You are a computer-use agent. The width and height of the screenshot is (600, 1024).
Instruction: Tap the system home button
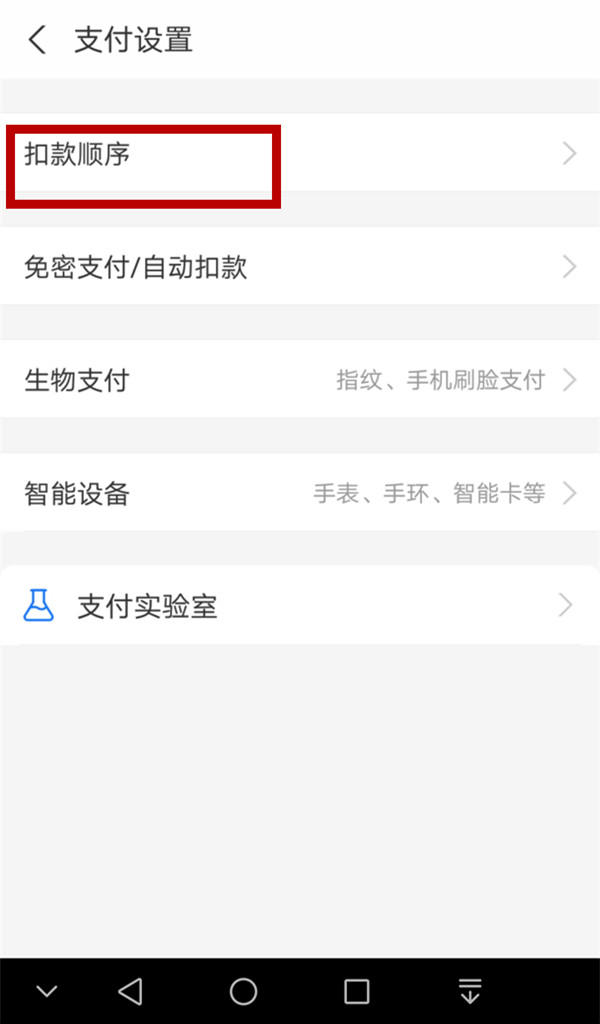[x=243, y=991]
